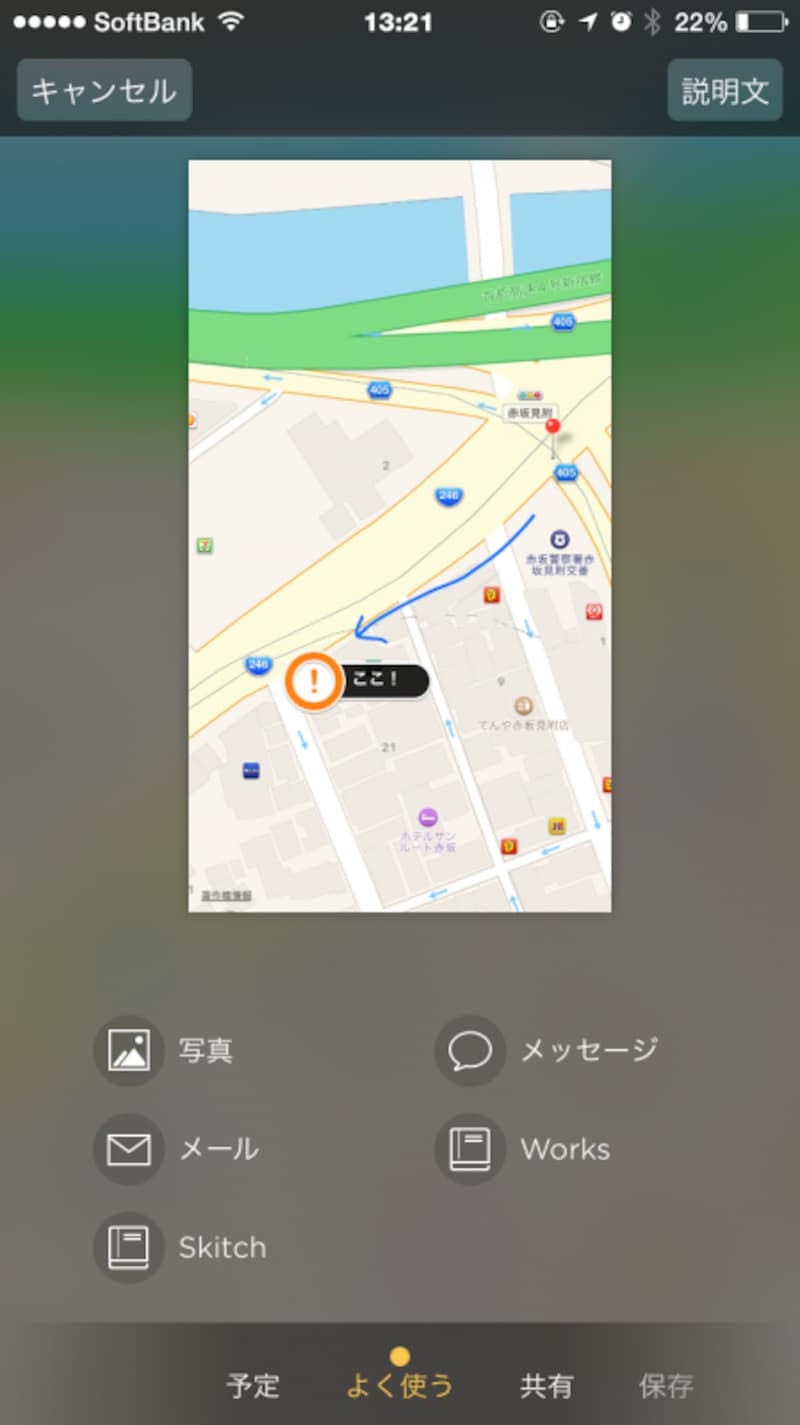Tap the highlighted よく使う tab
The width and height of the screenshot is (800, 1425).
[x=401, y=1386]
